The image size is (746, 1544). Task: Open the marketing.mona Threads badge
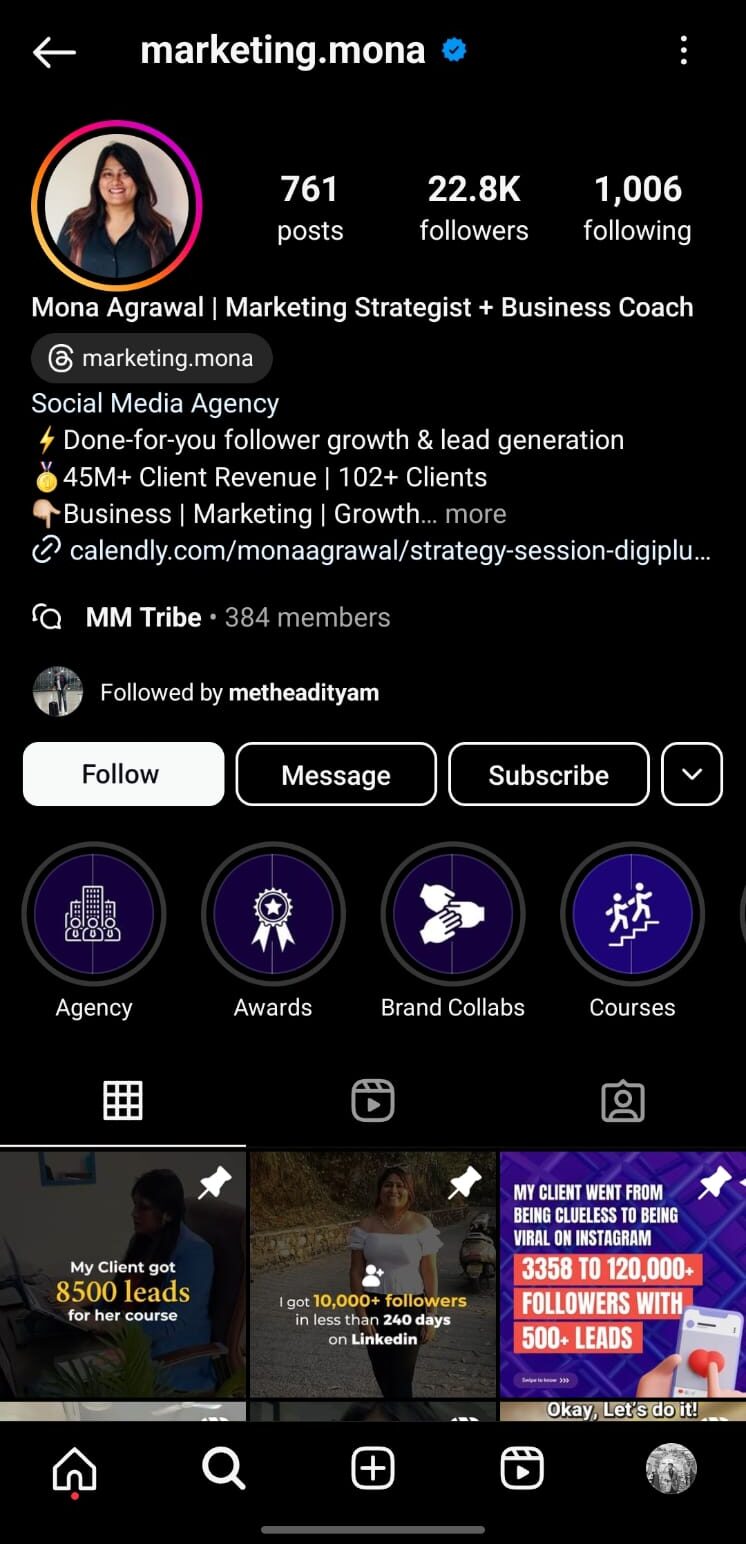coord(152,358)
